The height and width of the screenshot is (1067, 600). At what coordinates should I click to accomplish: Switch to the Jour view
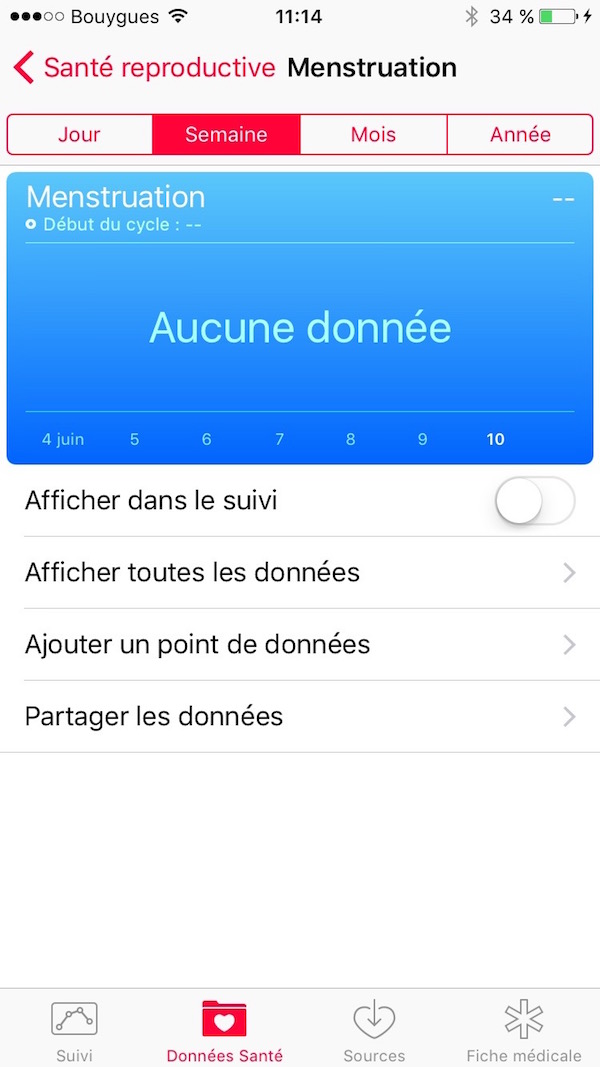tap(80, 135)
